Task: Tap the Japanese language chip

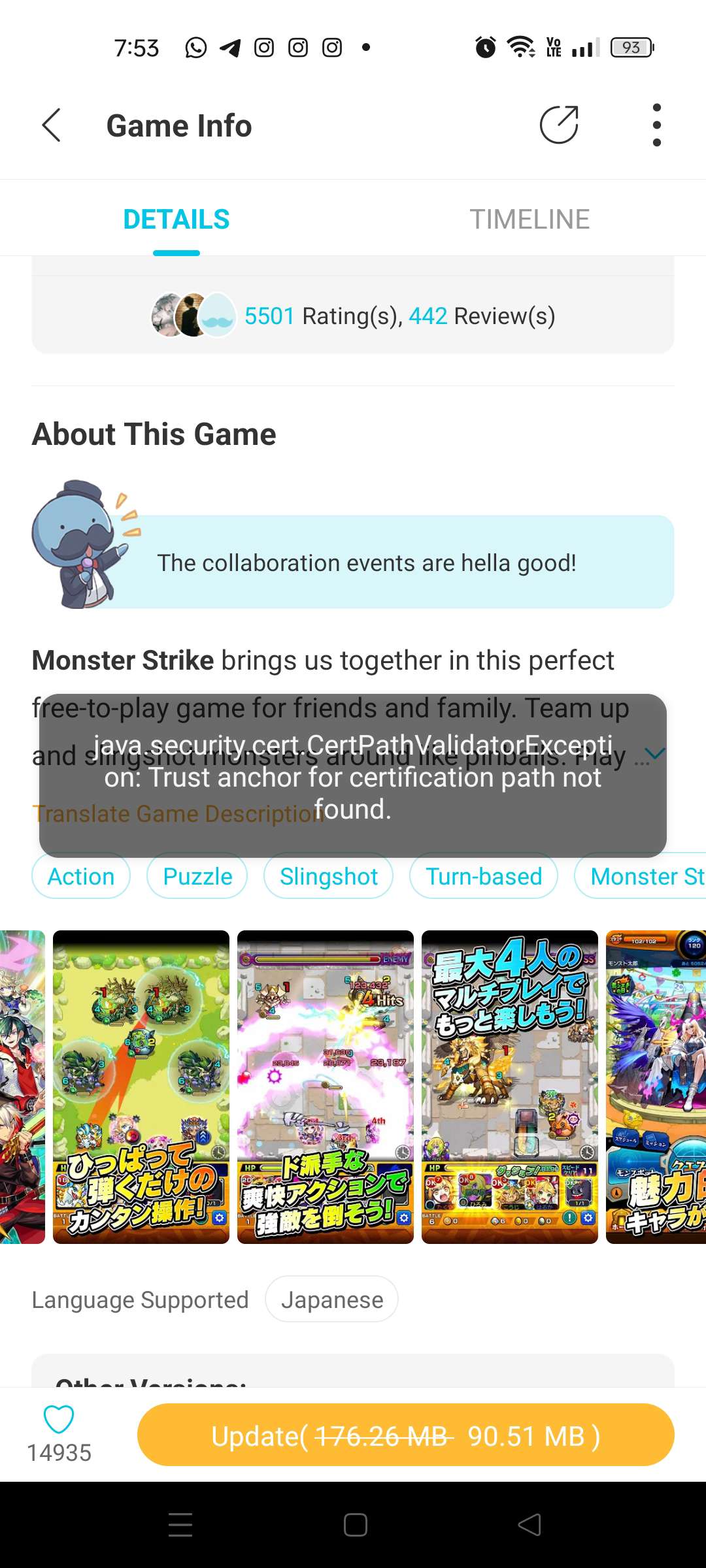Action: coord(331,1299)
